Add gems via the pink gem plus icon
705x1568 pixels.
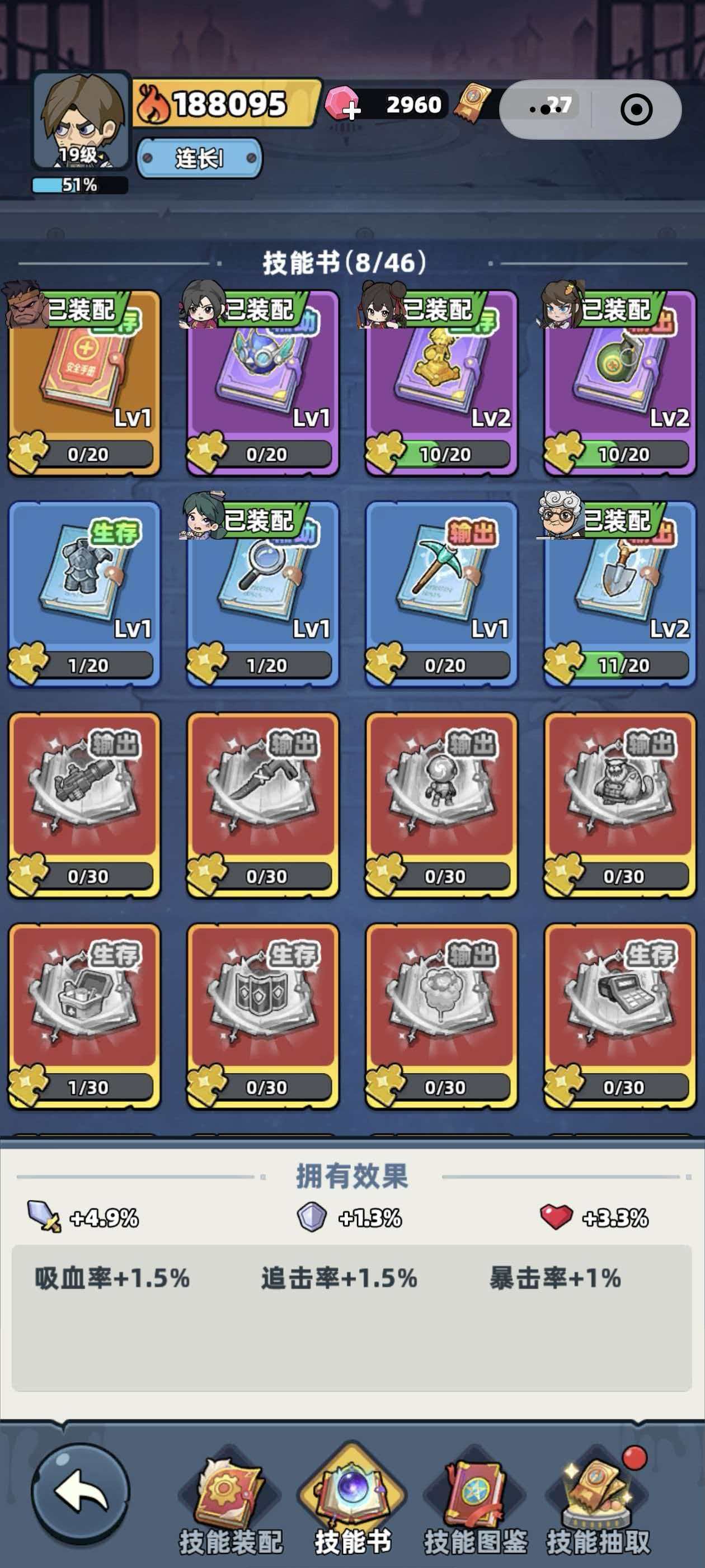pos(343,105)
